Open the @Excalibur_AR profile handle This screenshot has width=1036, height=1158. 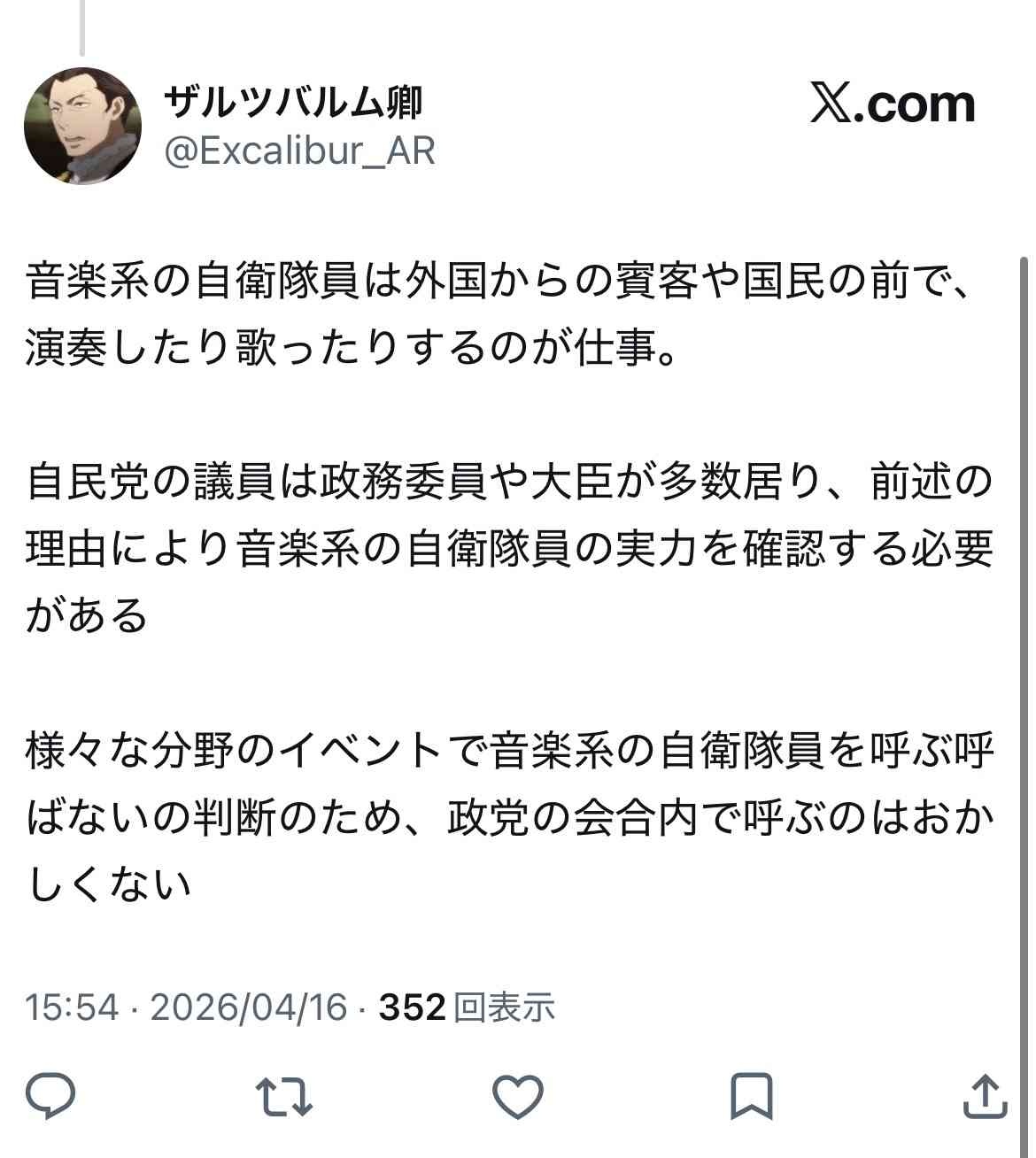pos(299,151)
